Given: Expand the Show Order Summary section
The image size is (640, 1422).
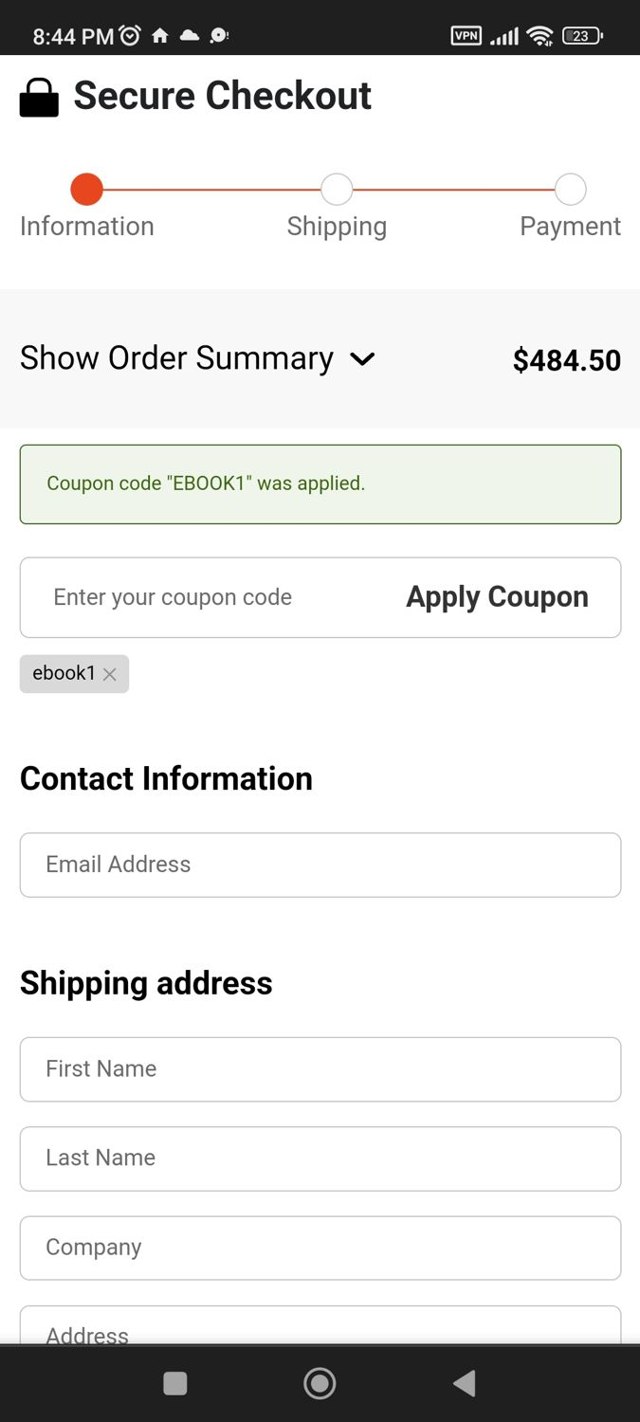Looking at the screenshot, I should pos(198,359).
